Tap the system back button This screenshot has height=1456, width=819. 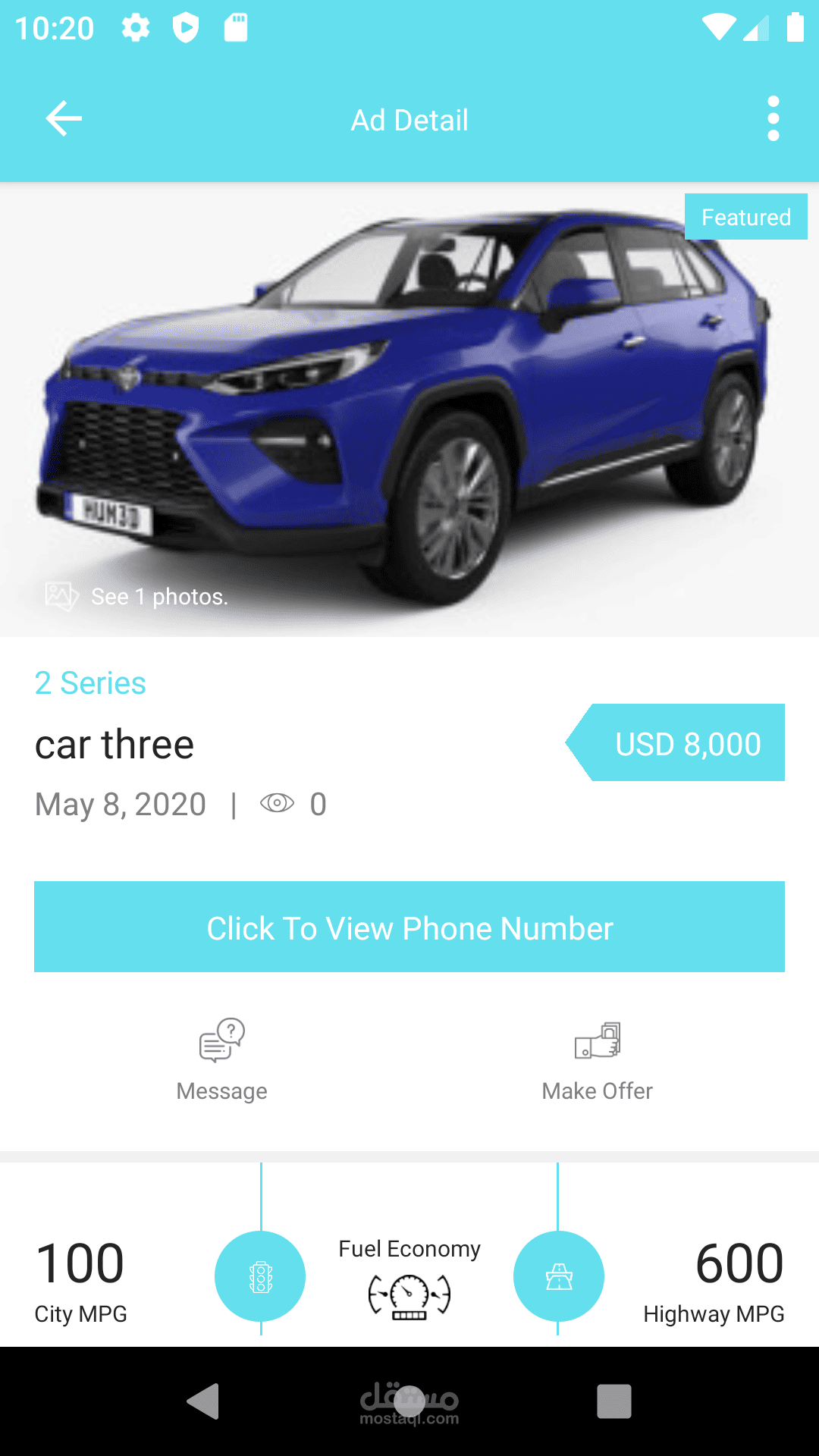[x=203, y=1401]
